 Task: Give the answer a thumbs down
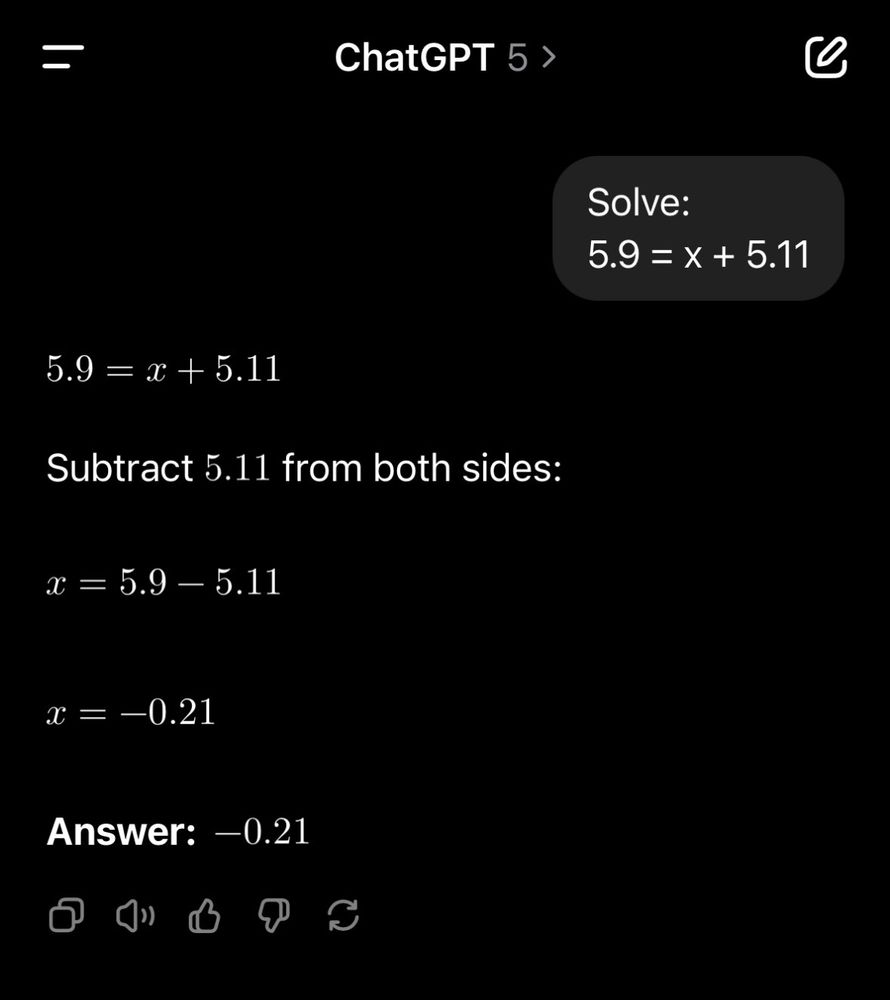[x=273, y=914]
